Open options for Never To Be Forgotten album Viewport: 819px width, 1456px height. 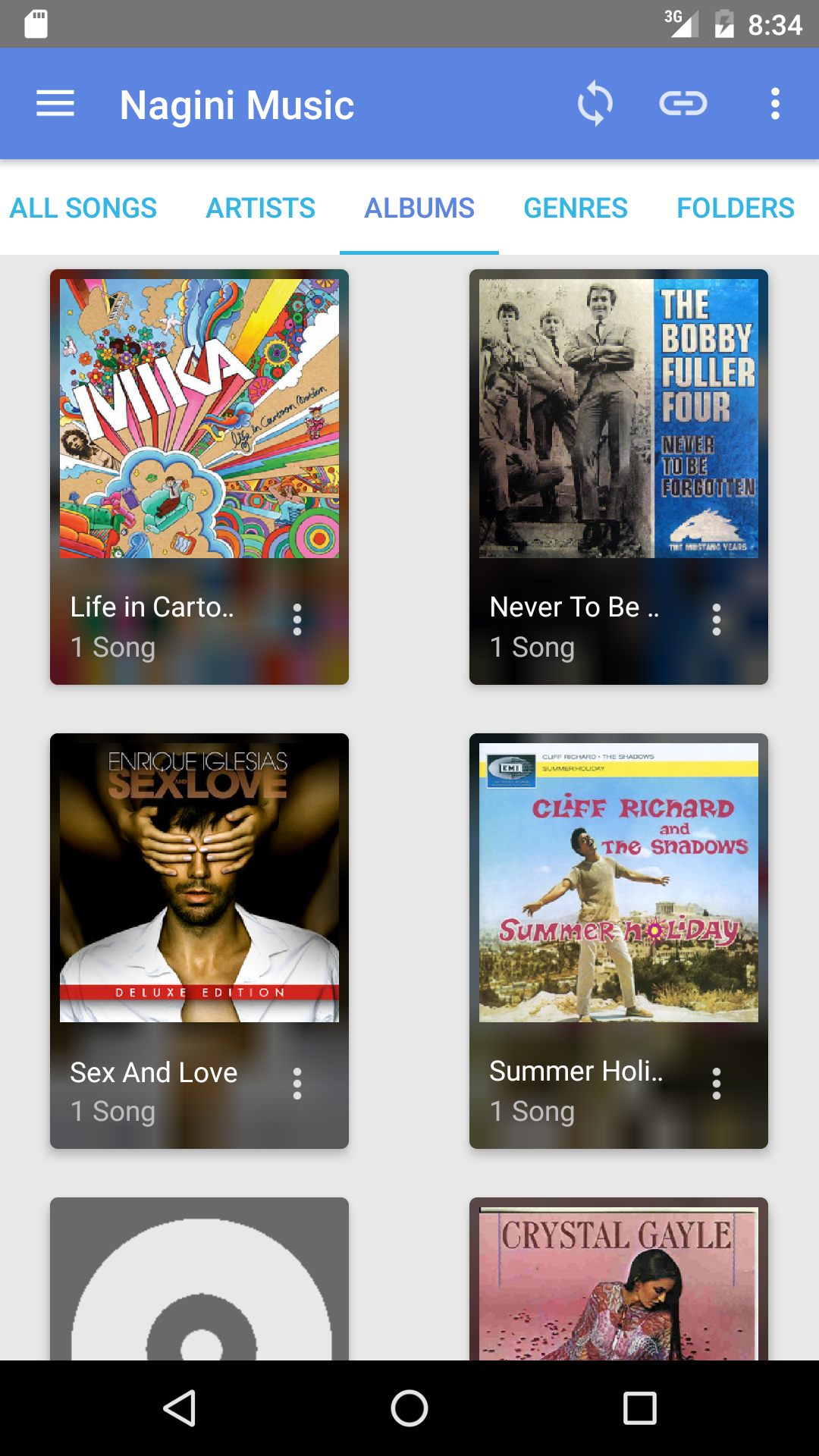click(717, 622)
